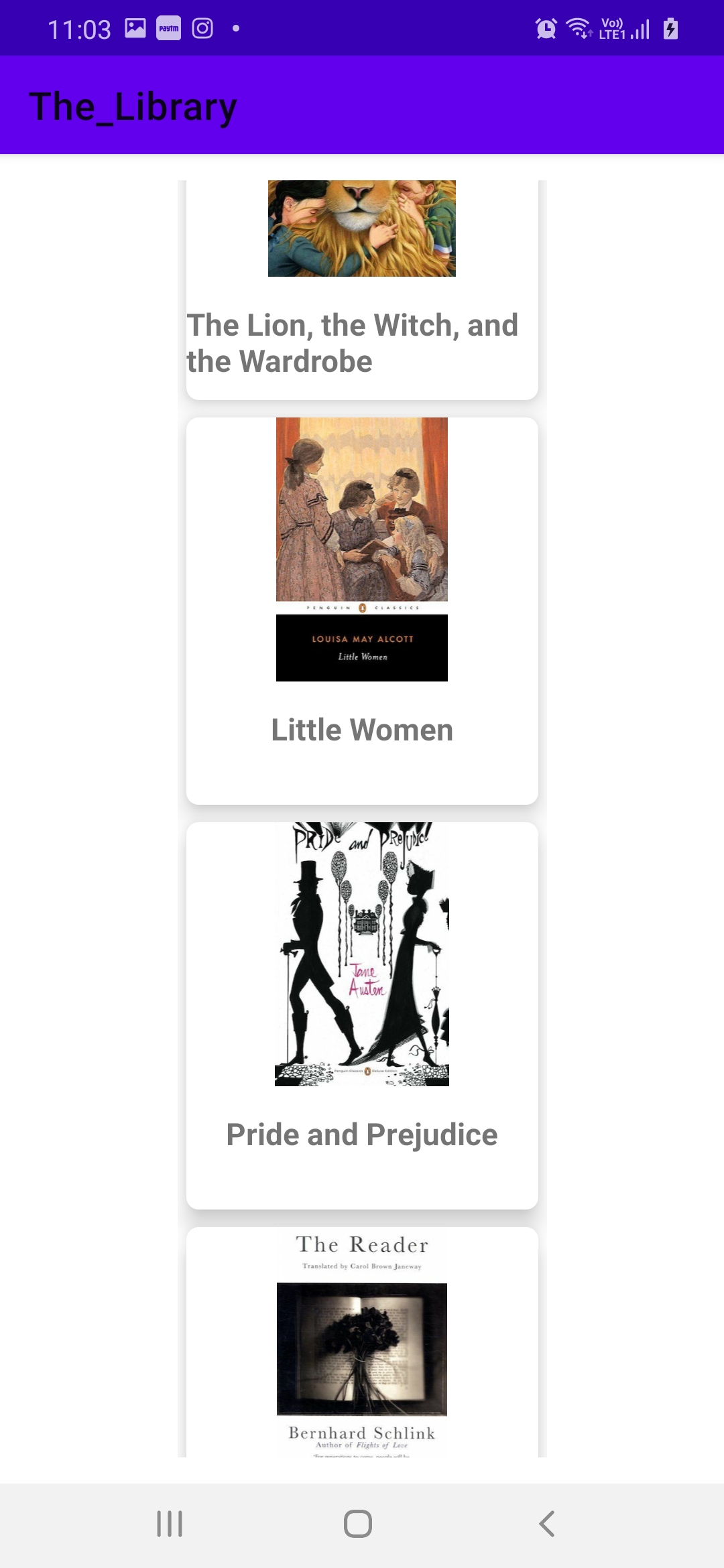Screen dimensions: 724x1568
Task: Select the Pride and Prejudice book card
Action: (362, 1015)
